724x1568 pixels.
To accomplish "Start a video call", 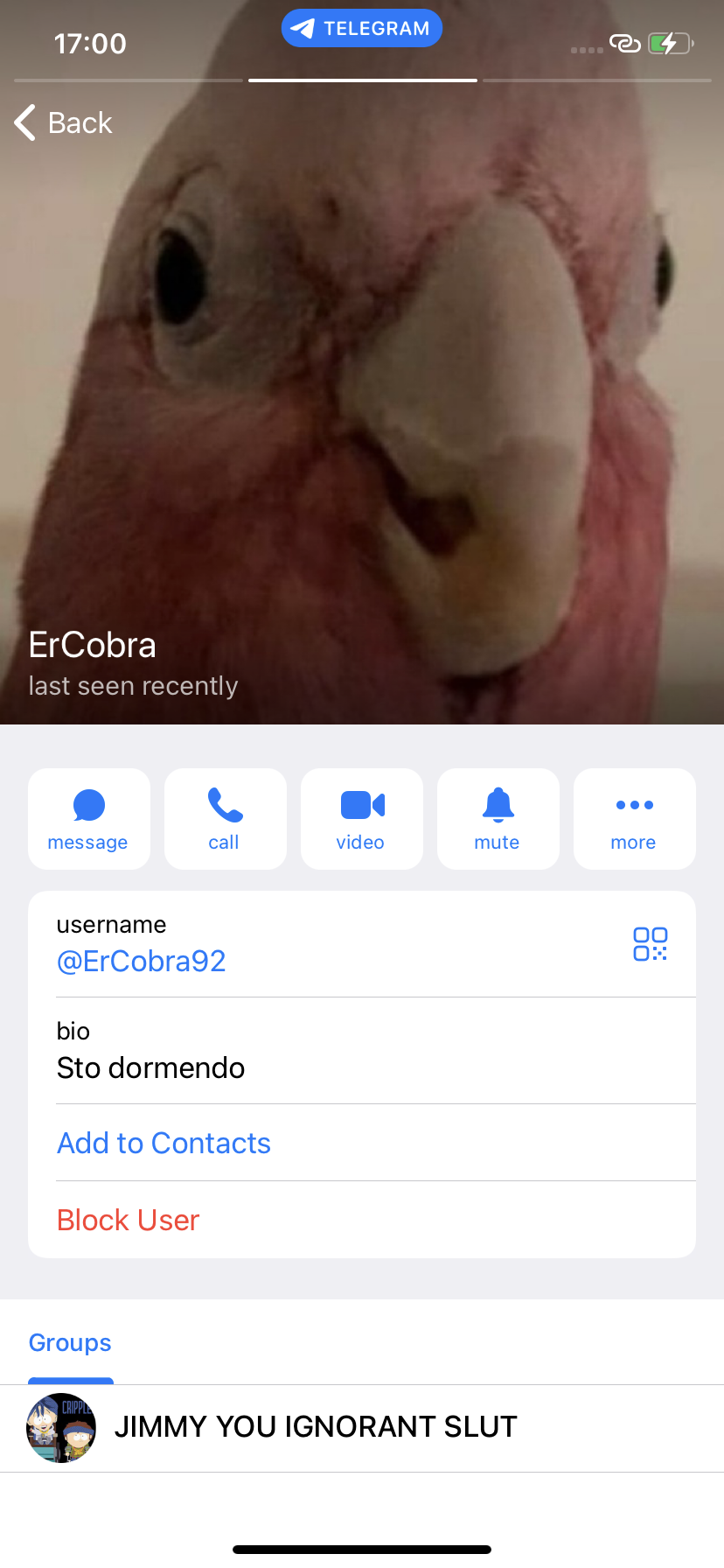I will 362,819.
